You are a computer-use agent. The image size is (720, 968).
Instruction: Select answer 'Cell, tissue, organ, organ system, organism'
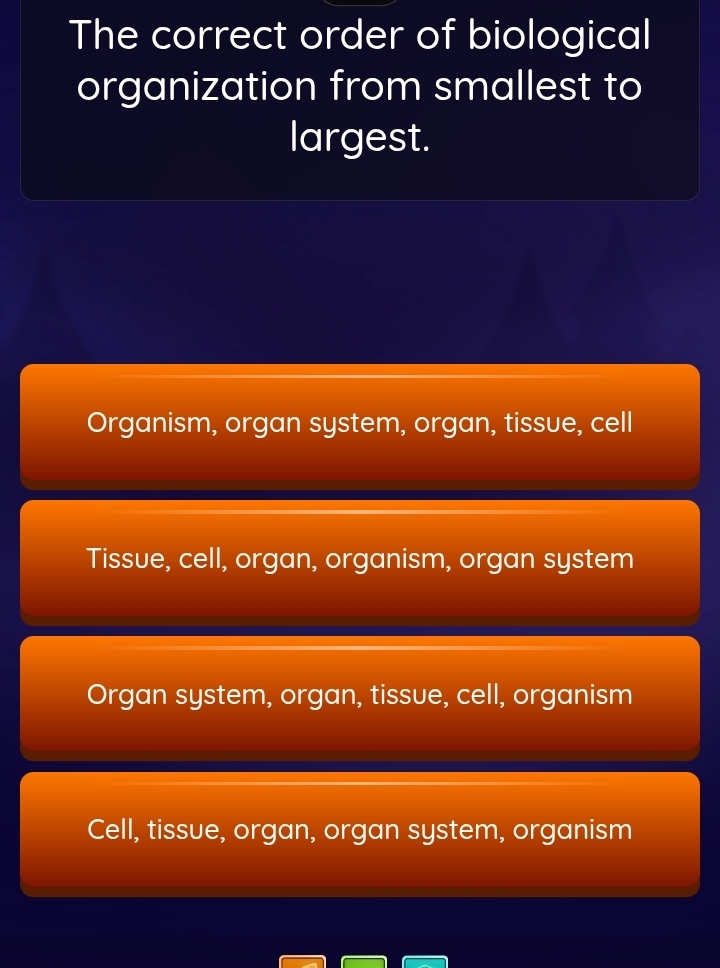pyautogui.click(x=360, y=830)
